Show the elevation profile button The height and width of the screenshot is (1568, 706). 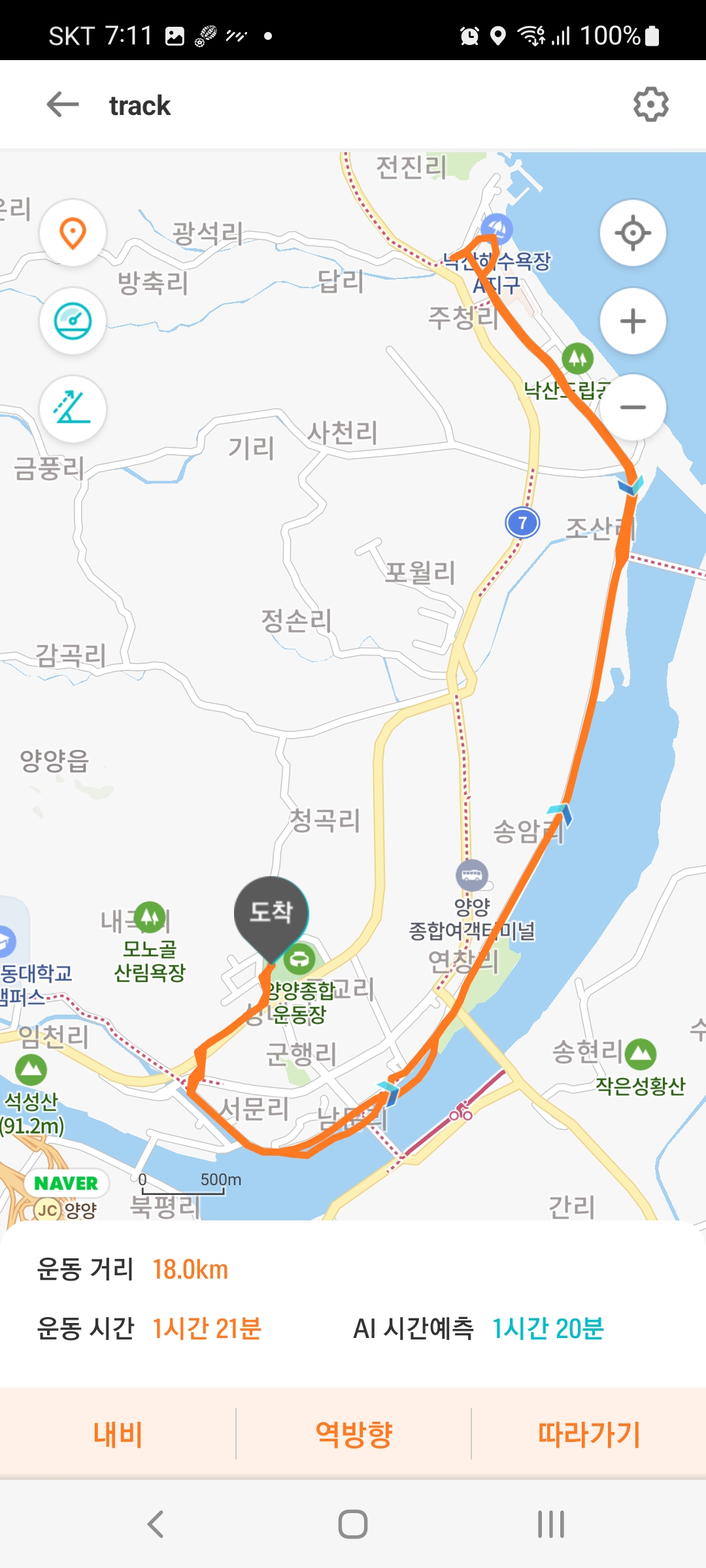point(73,409)
